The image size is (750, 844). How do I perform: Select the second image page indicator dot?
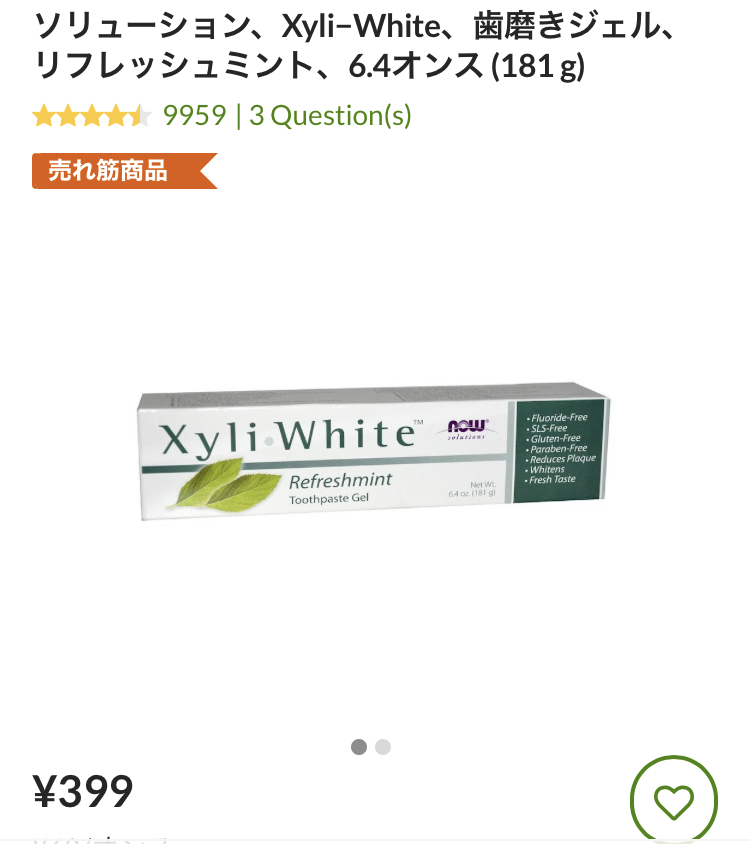[x=383, y=747]
